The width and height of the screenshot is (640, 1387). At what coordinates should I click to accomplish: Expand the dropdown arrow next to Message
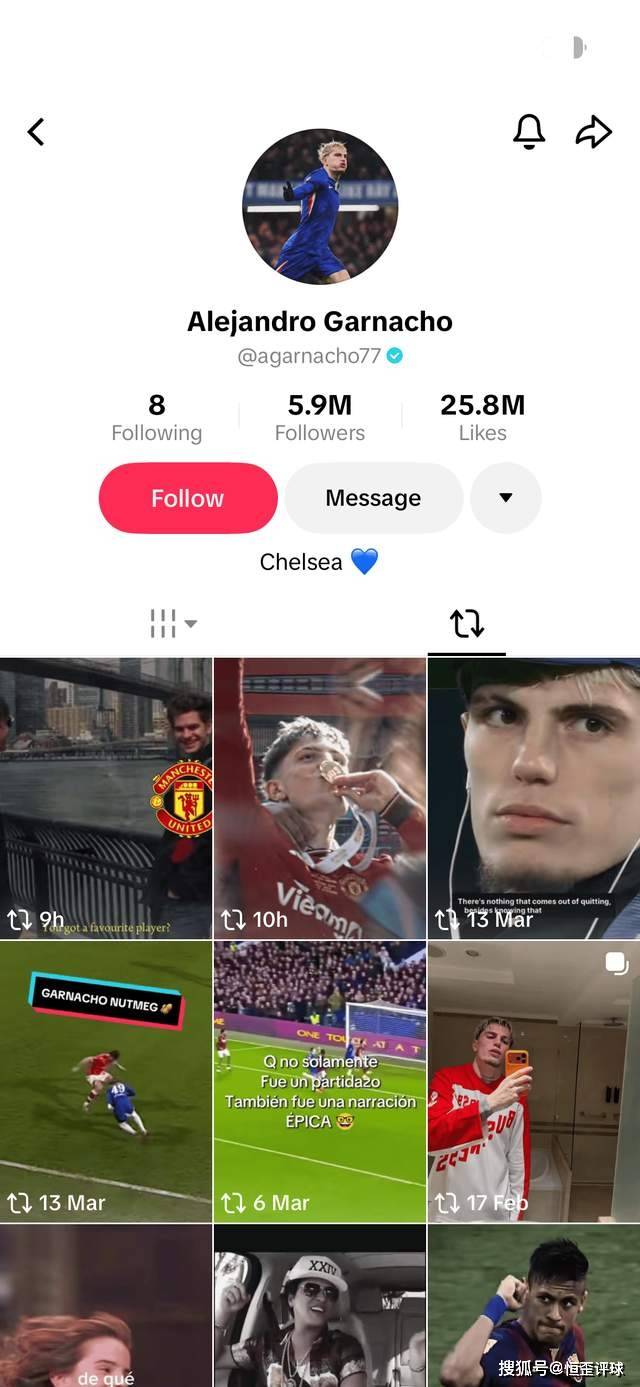505,498
